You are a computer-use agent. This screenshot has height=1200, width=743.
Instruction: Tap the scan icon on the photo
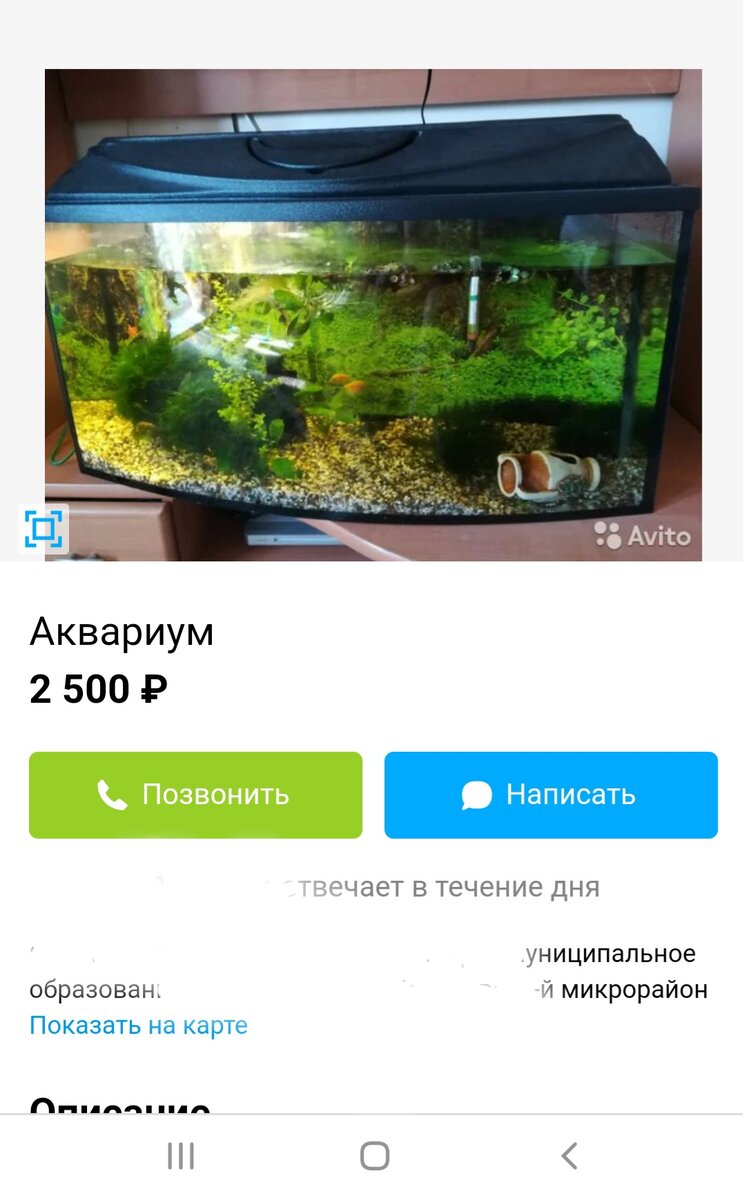(43, 529)
